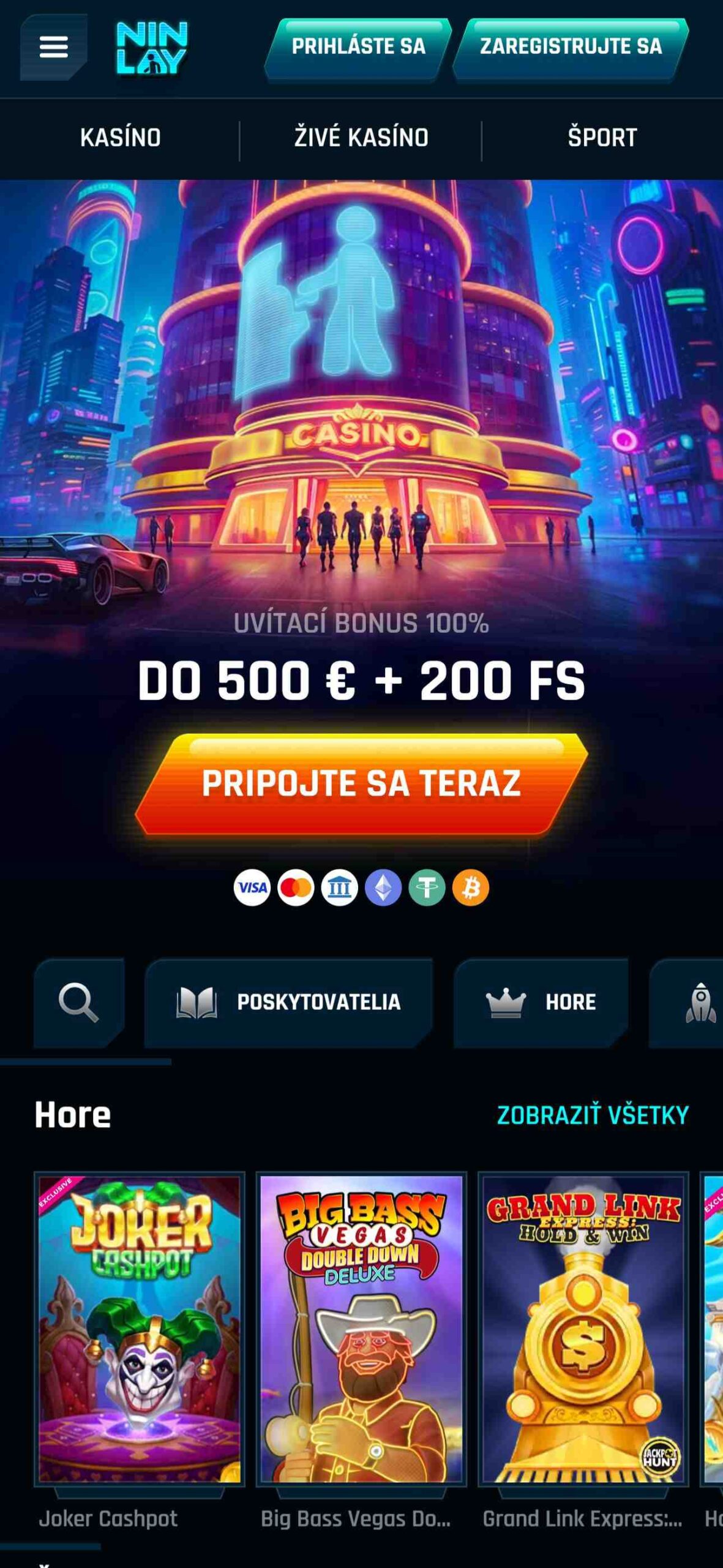Tap the Ninlay logo to go home

click(x=152, y=48)
